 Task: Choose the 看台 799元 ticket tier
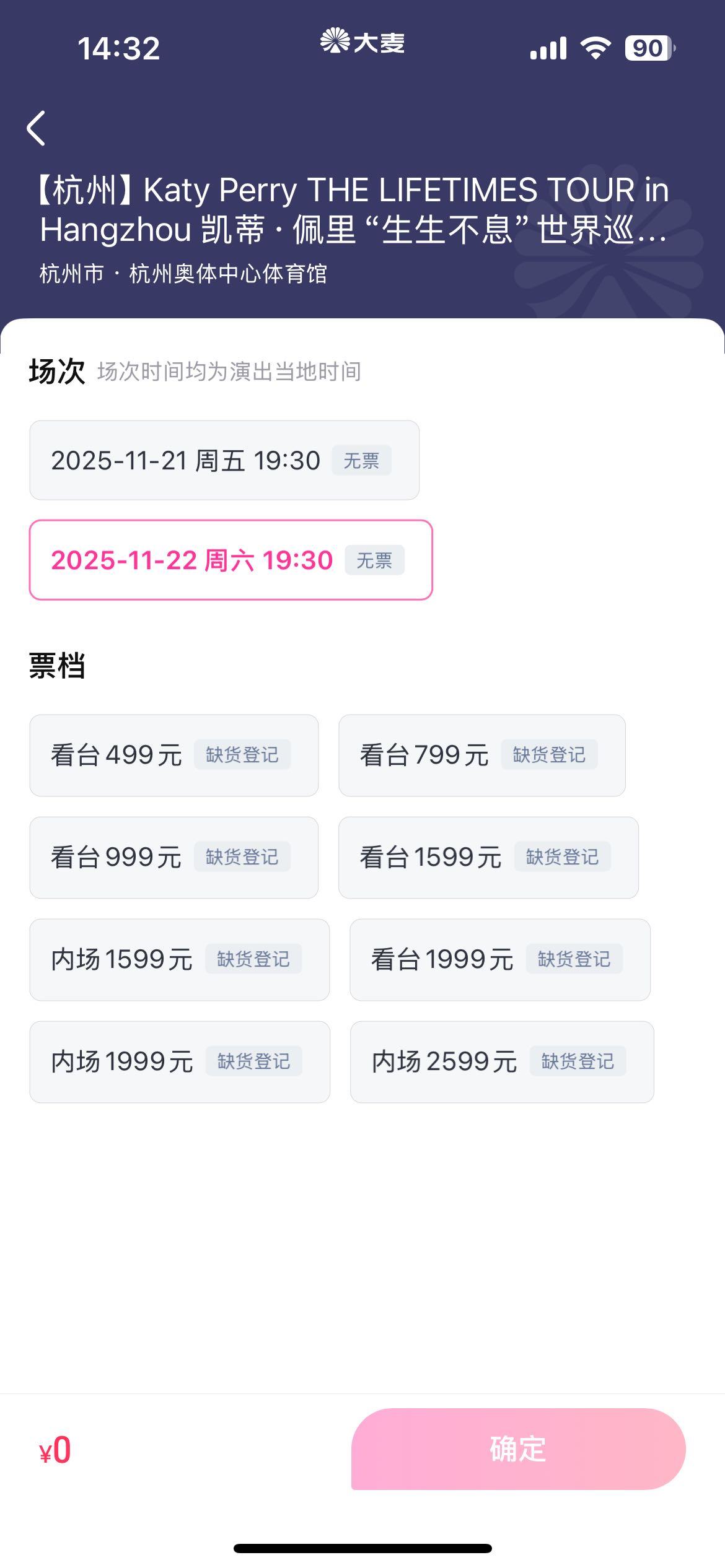482,756
